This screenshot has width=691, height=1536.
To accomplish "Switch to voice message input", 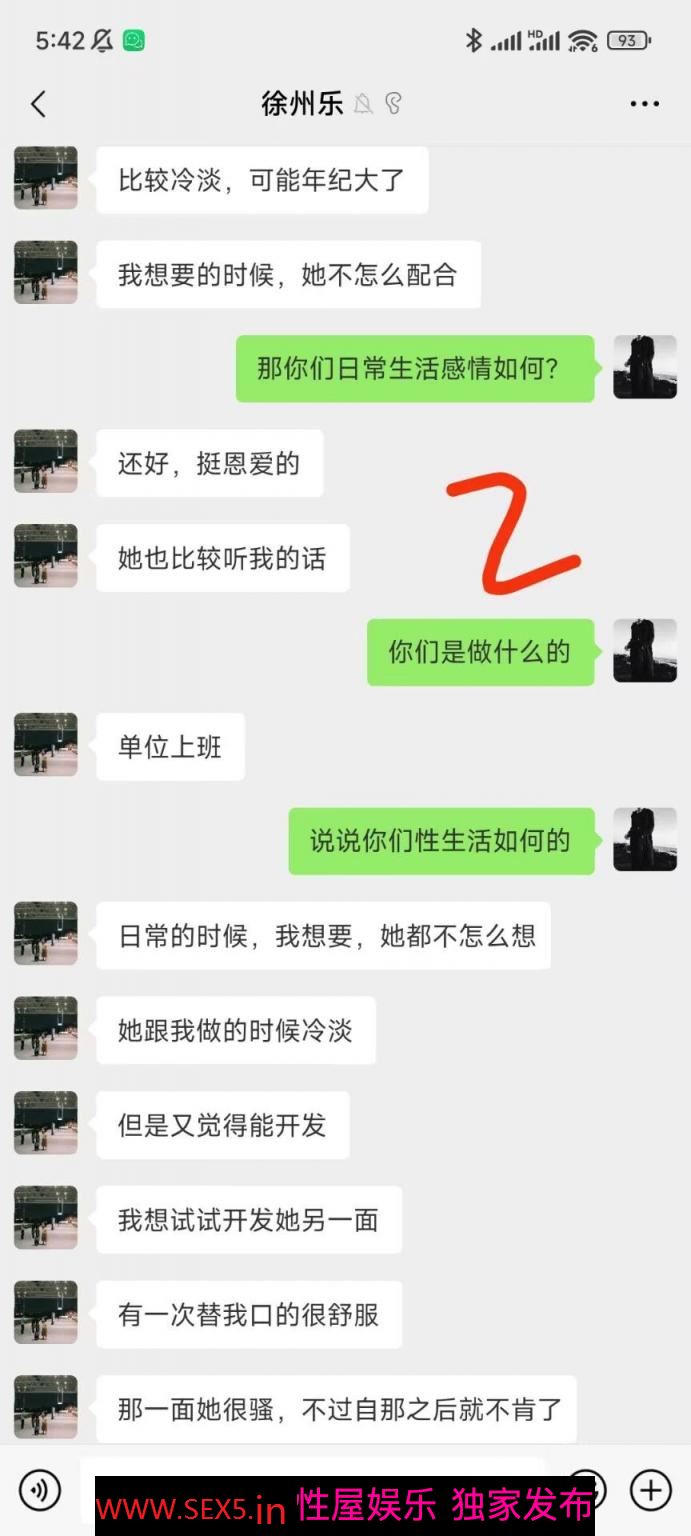I will point(40,1490).
